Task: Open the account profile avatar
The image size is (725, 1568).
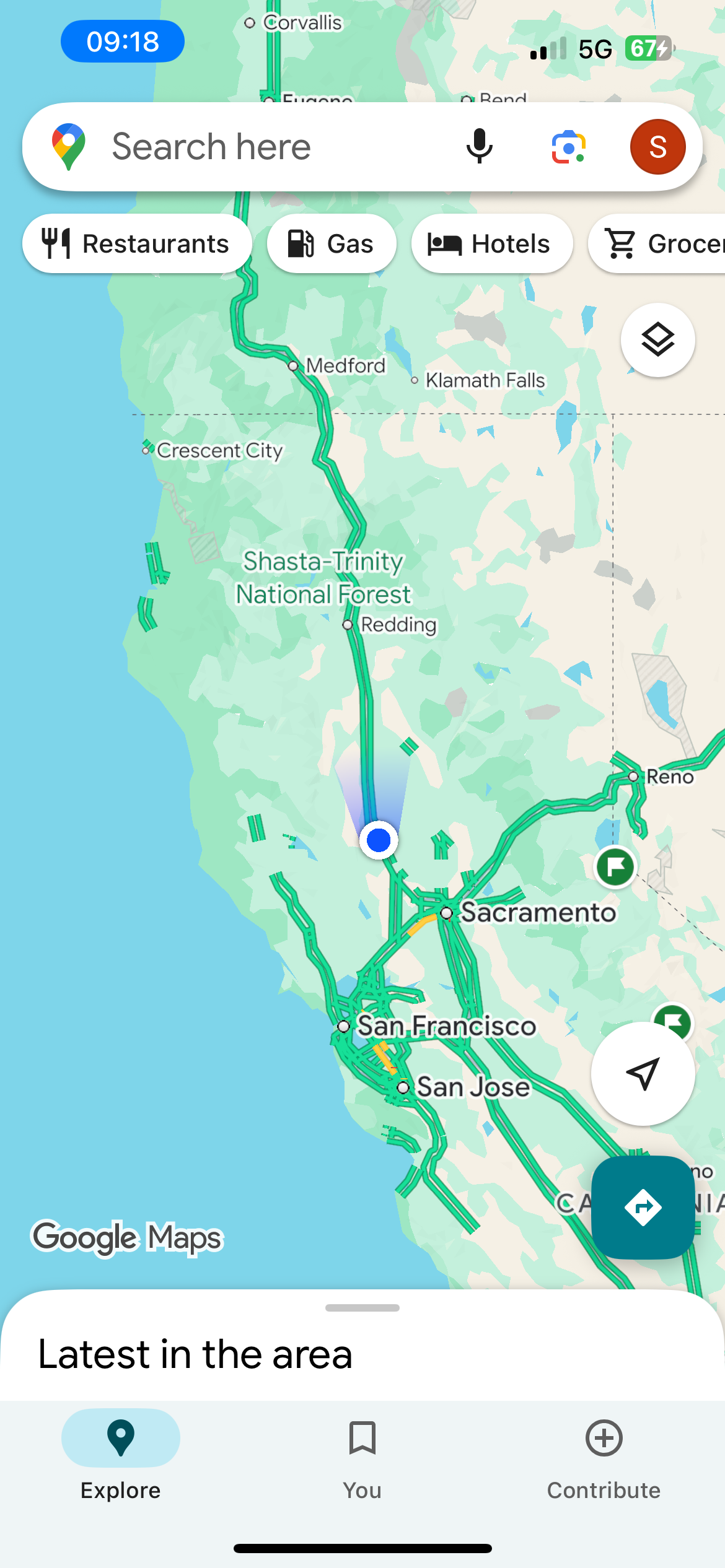Action: point(657,147)
